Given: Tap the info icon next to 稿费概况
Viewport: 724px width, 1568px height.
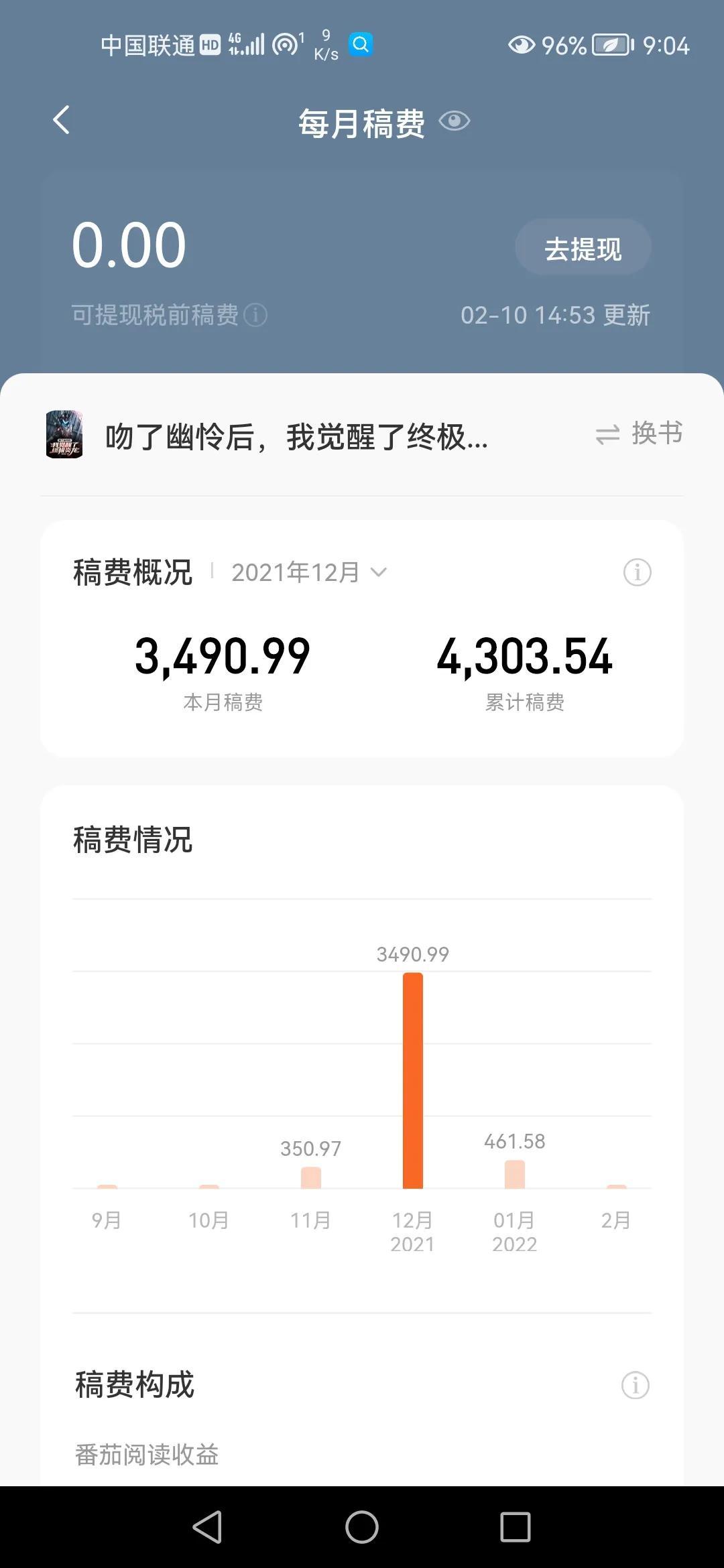Looking at the screenshot, I should point(638,573).
